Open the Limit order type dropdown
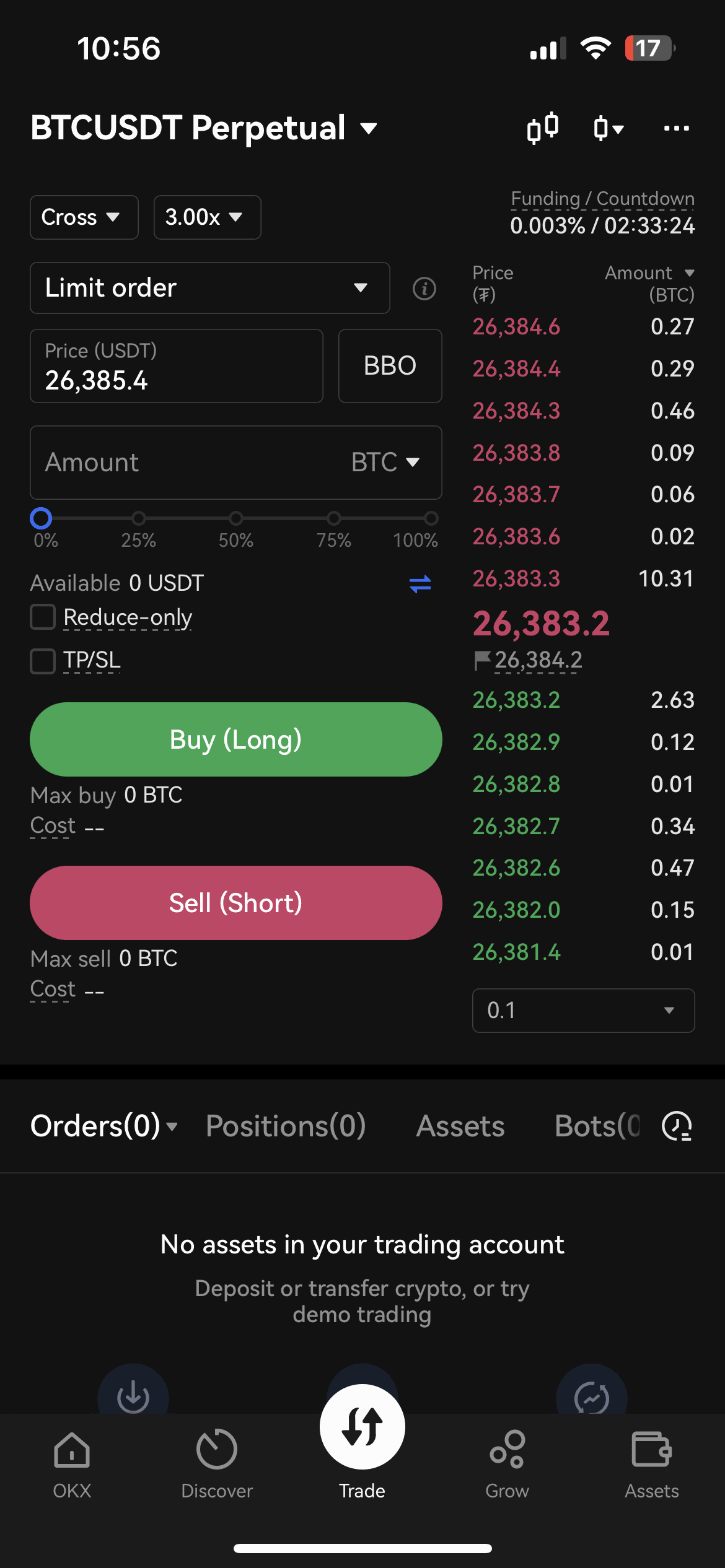725x1568 pixels. pyautogui.click(x=209, y=288)
